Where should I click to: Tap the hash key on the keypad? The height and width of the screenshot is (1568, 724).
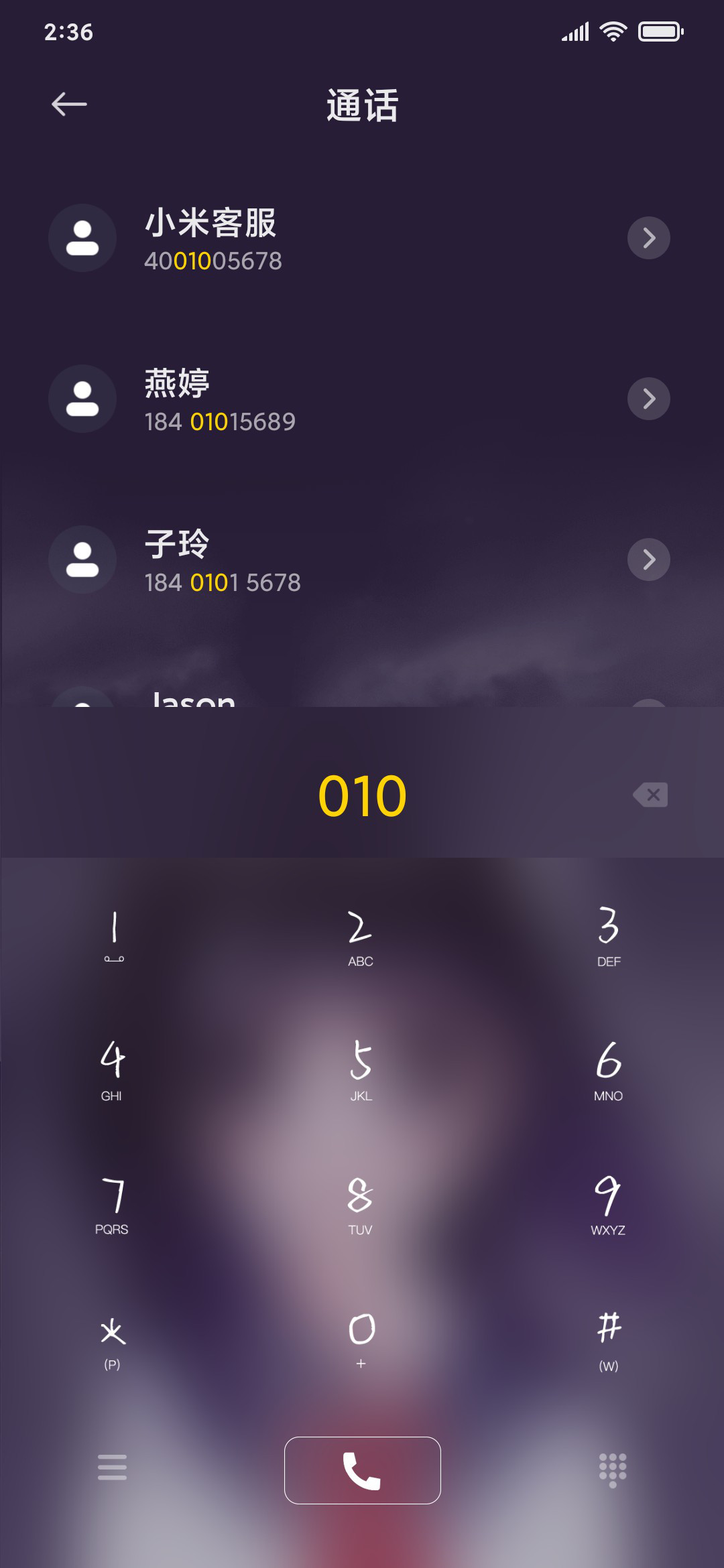click(x=609, y=1338)
